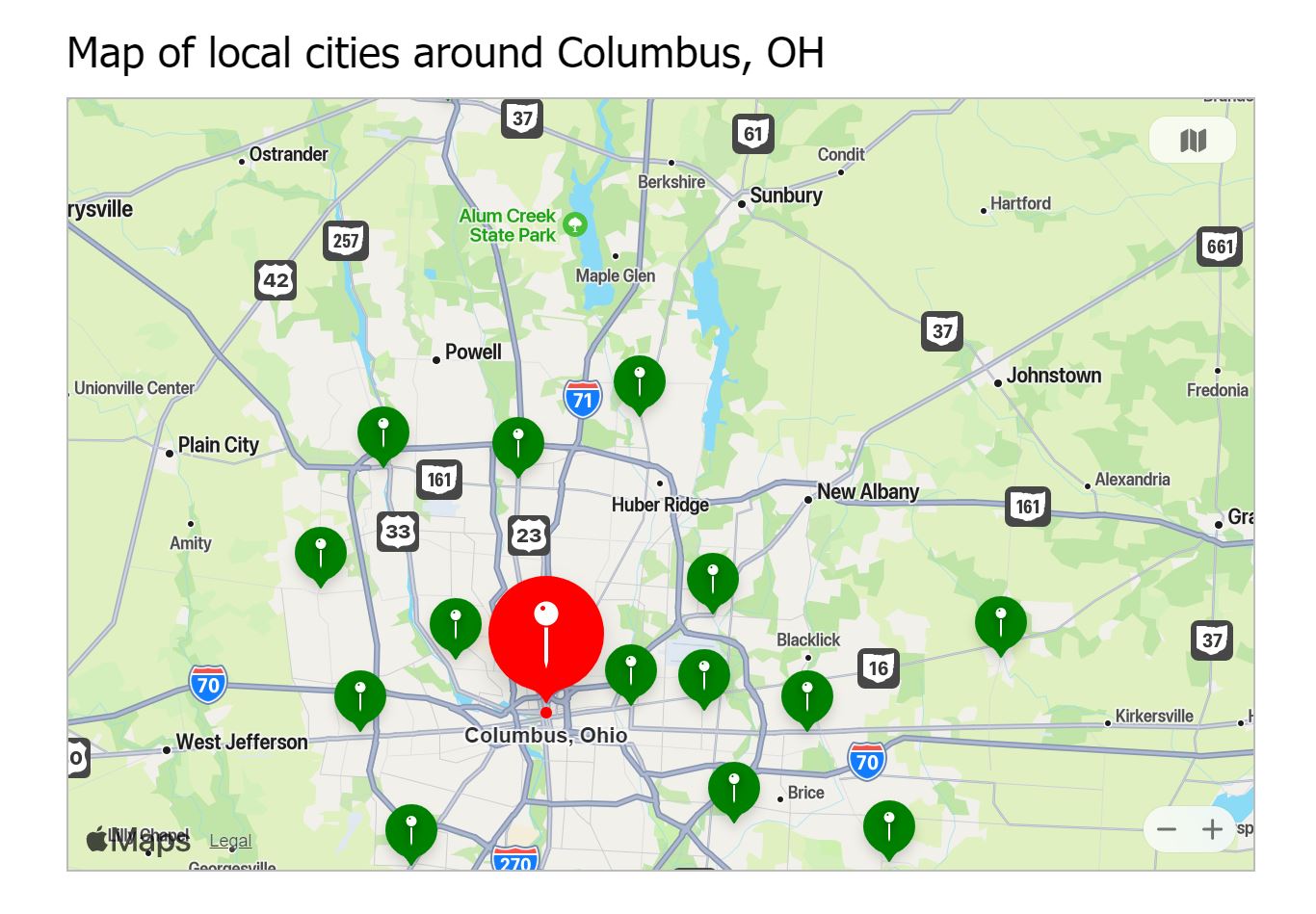The image size is (1316, 914).
Task: Select the green pin left of Brice
Action: point(734,788)
